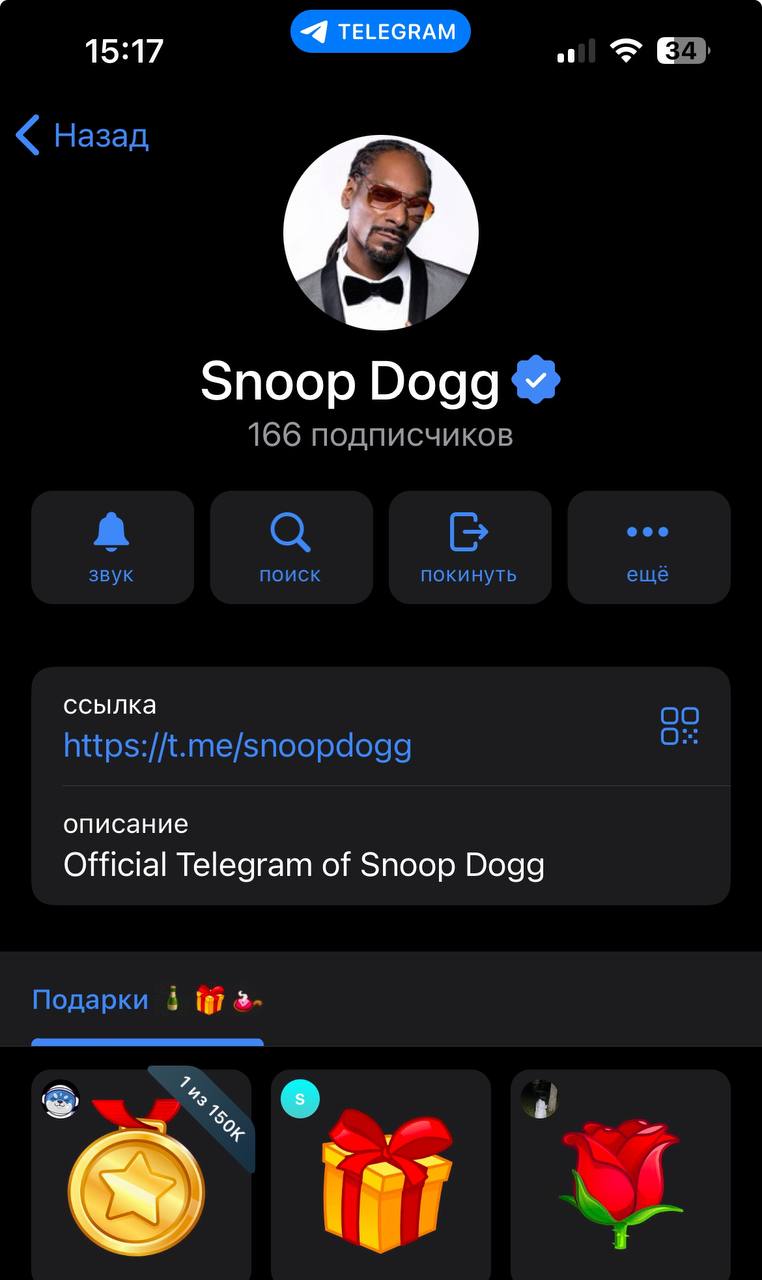This screenshot has height=1280, width=762.
Task: Open the t.me/snoopdogg link
Action: point(237,746)
